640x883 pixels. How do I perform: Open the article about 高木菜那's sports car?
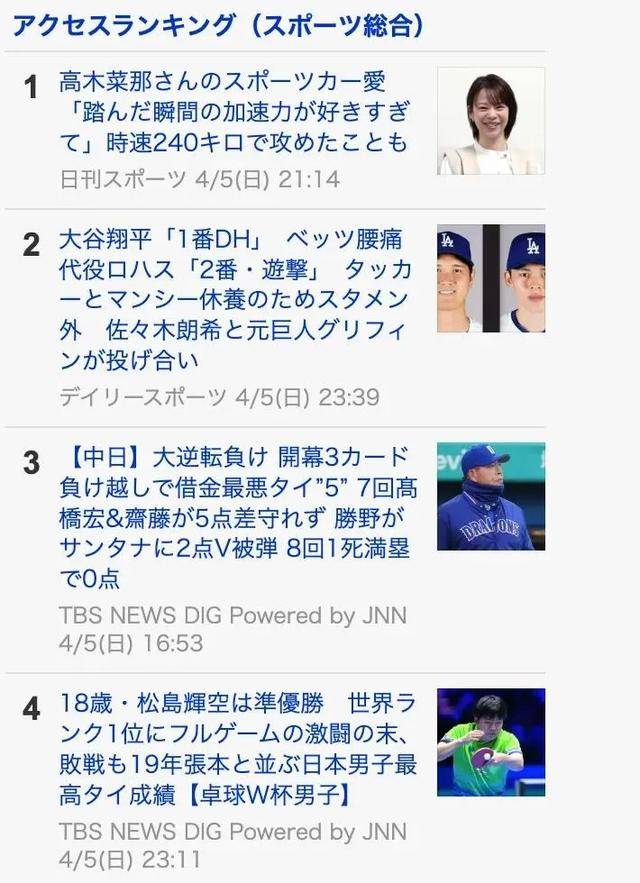[x=234, y=111]
